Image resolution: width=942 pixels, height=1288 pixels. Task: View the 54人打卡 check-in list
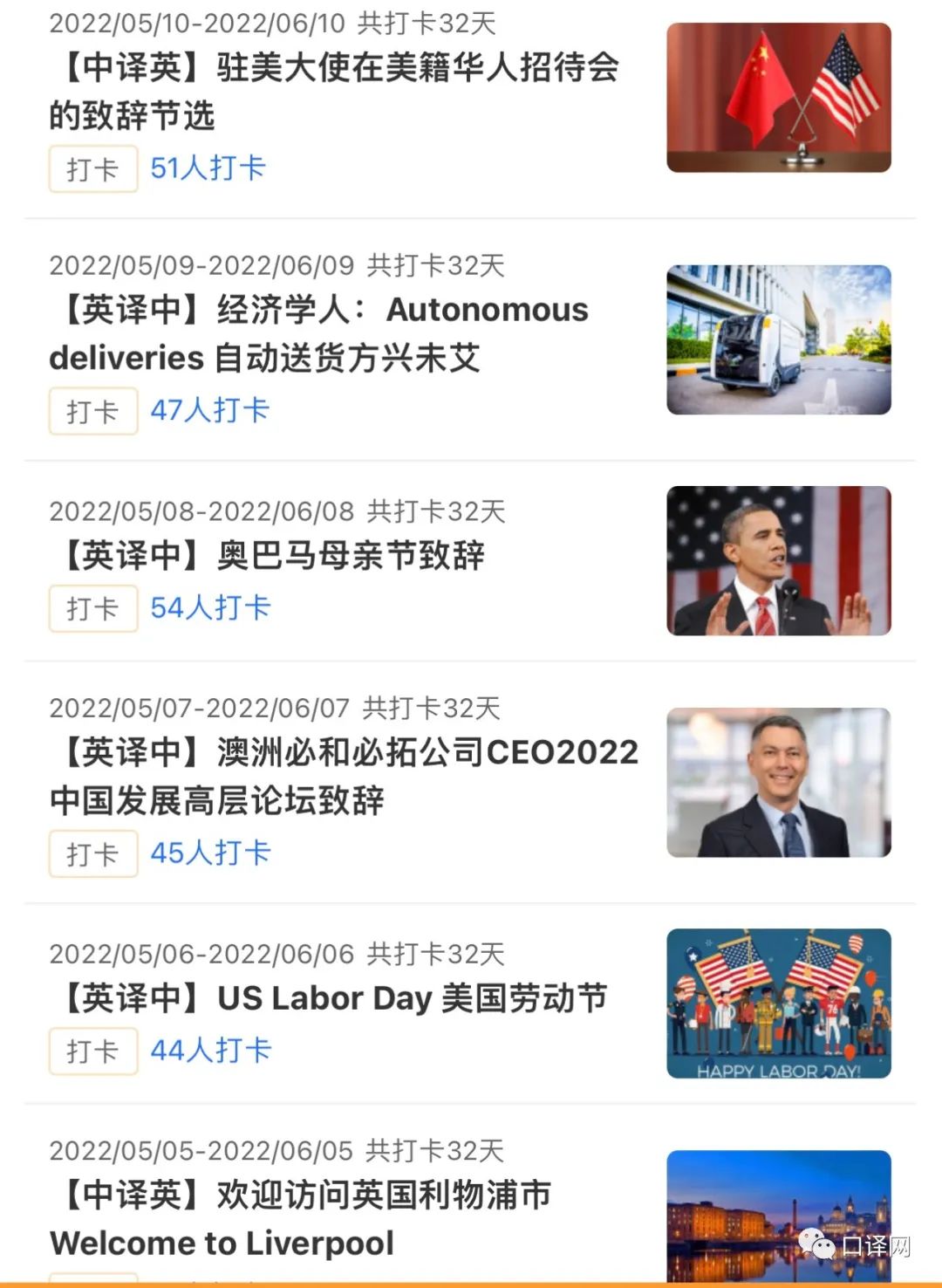pos(210,607)
